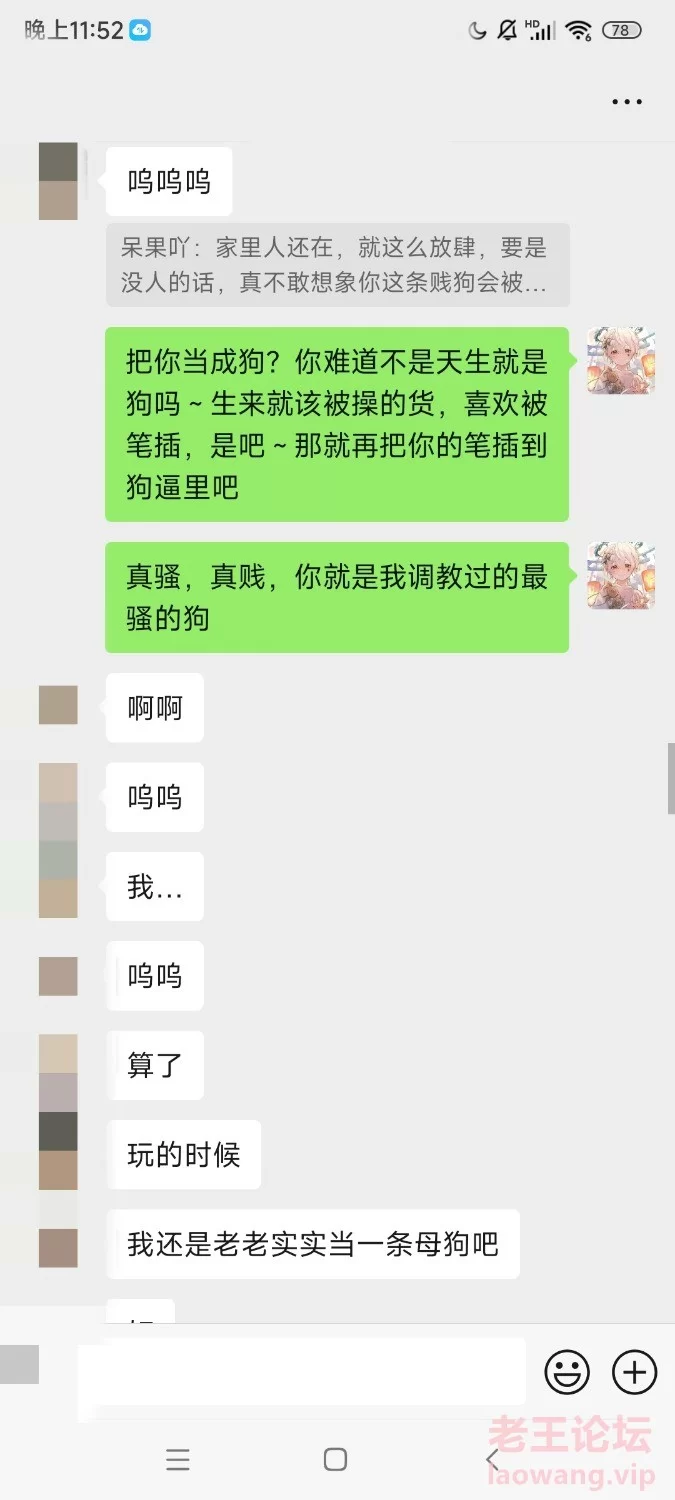
Task: Open the emoji picker
Action: (x=567, y=1372)
